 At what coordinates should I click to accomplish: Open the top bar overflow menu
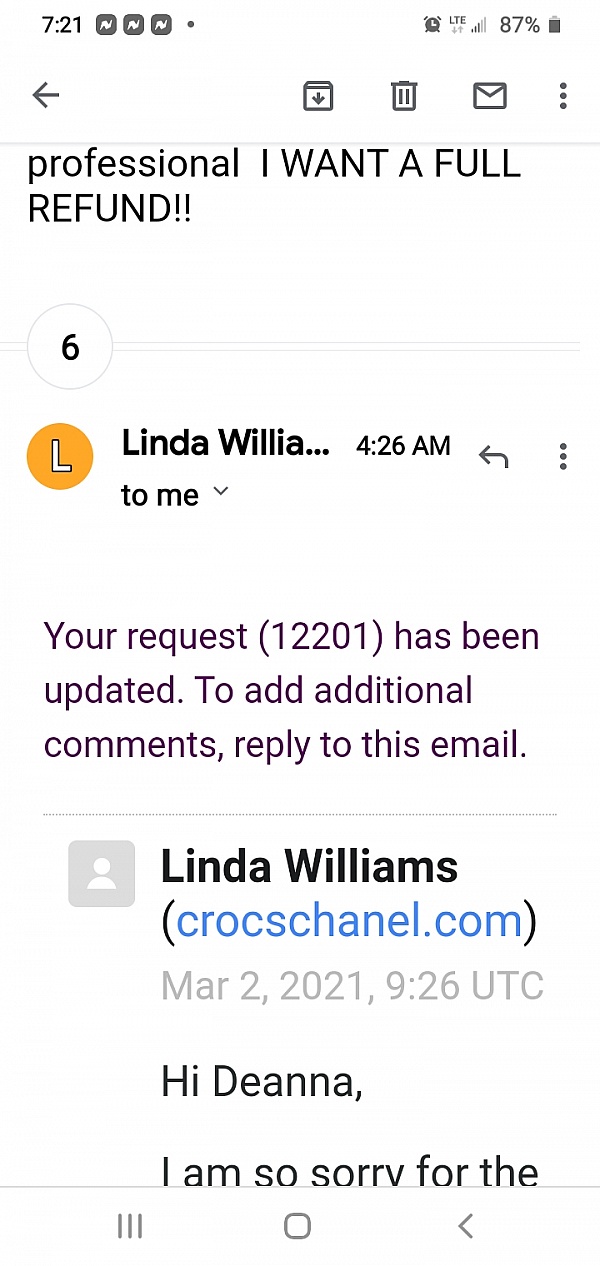pos(563,96)
